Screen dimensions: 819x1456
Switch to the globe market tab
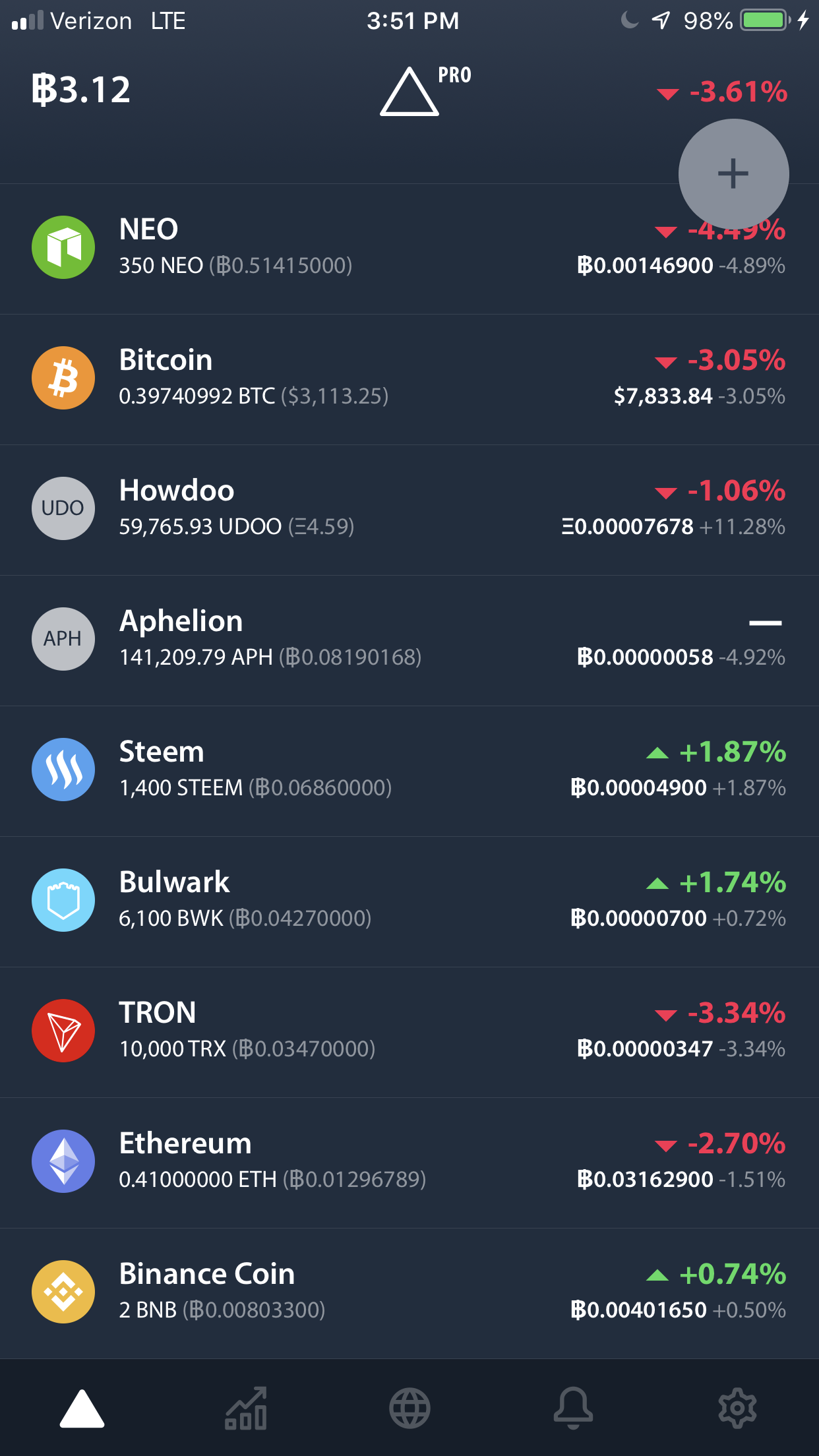click(x=409, y=1409)
